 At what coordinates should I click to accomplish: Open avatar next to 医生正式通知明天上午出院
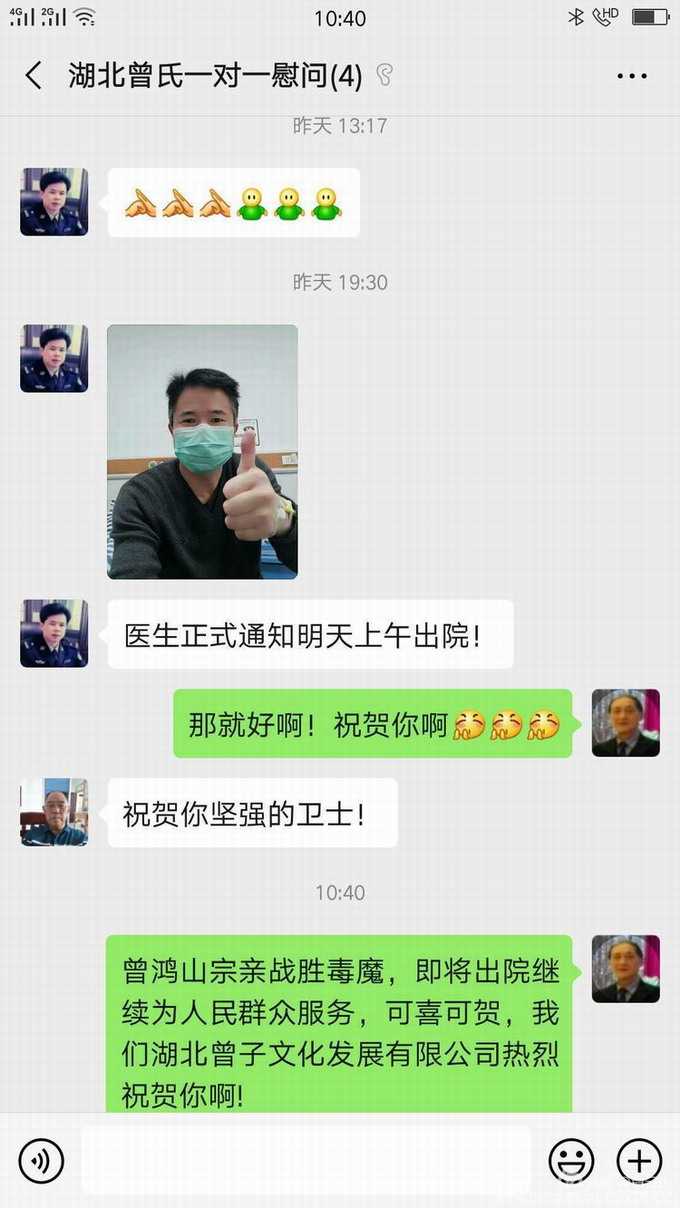(x=54, y=633)
